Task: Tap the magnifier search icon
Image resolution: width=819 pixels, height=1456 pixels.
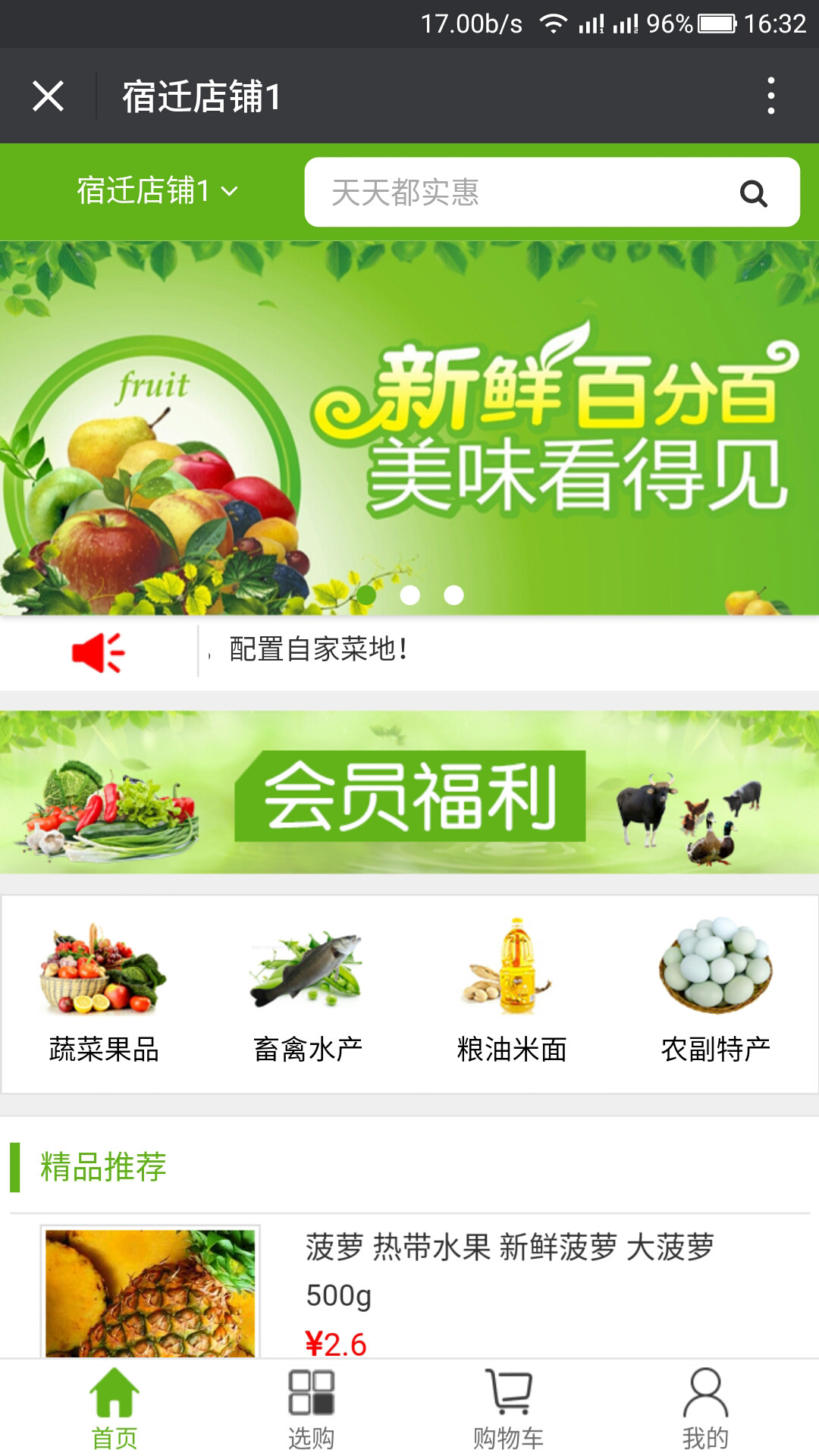Action: (753, 193)
